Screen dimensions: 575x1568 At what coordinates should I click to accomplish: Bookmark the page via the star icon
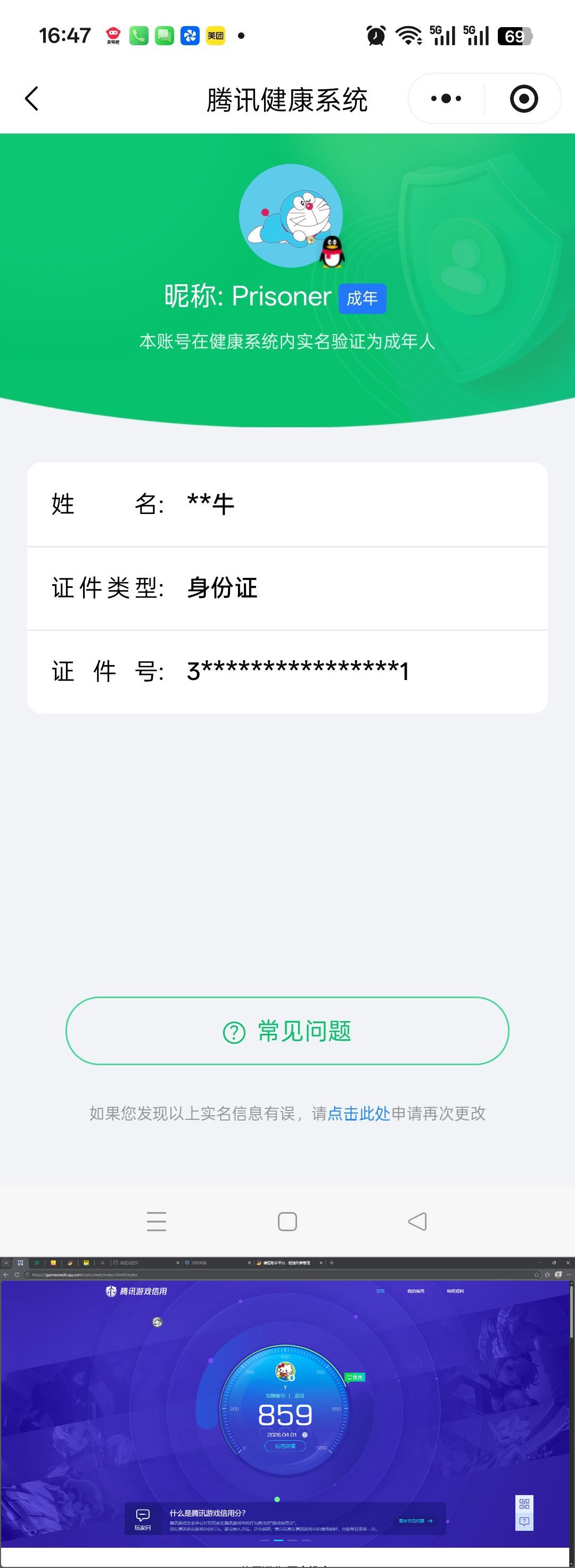pyautogui.click(x=536, y=1275)
